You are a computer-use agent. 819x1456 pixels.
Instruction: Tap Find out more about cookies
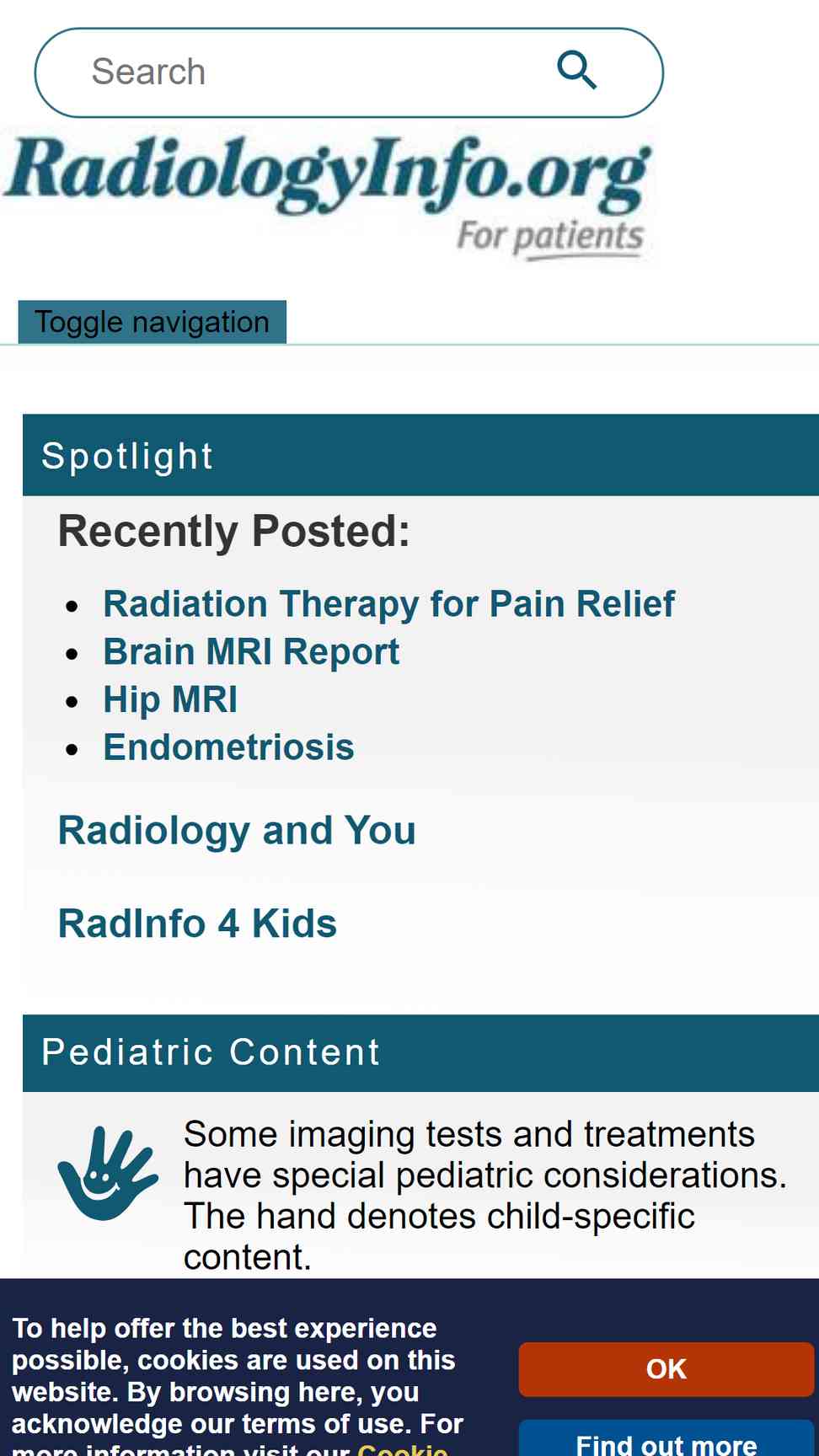666,1440
